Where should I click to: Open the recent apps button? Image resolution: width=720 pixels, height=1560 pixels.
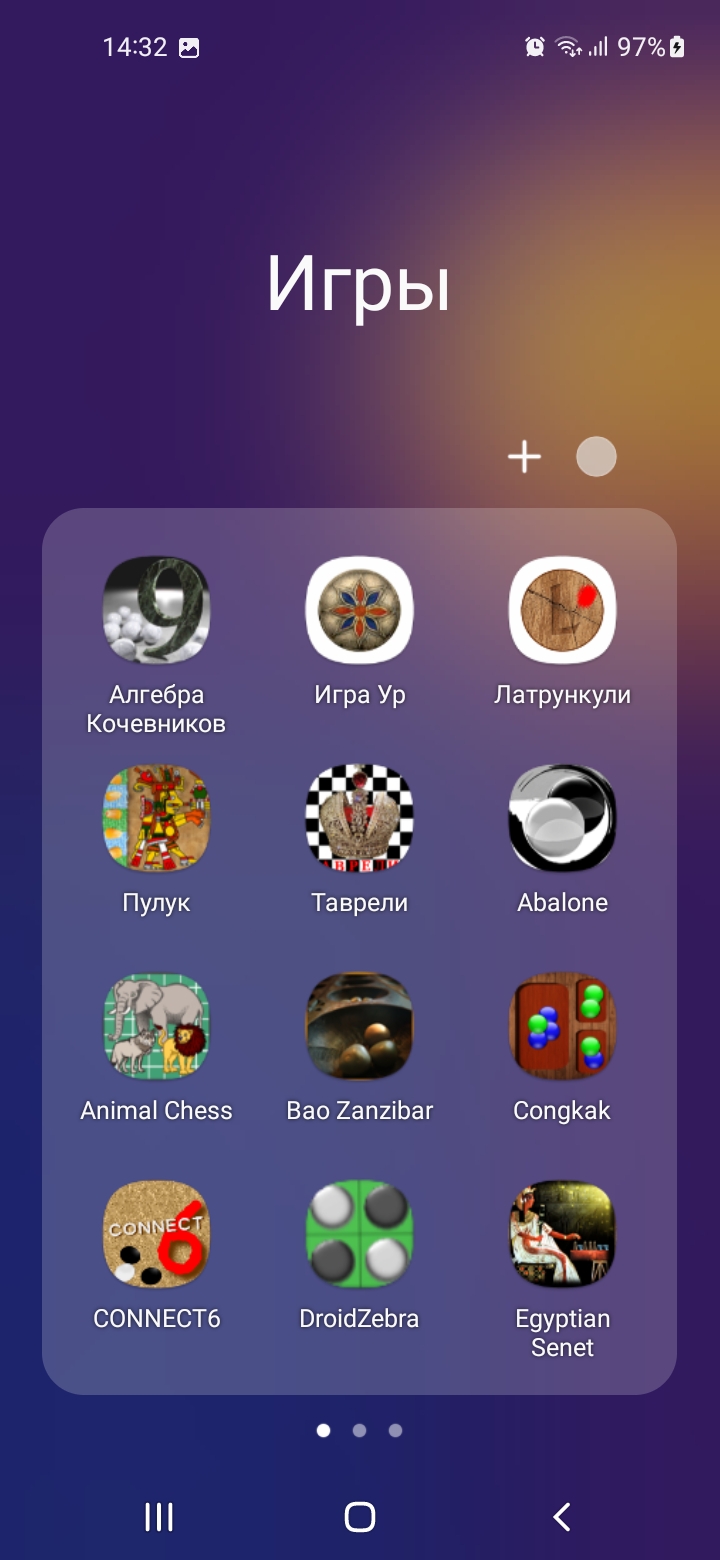159,1517
